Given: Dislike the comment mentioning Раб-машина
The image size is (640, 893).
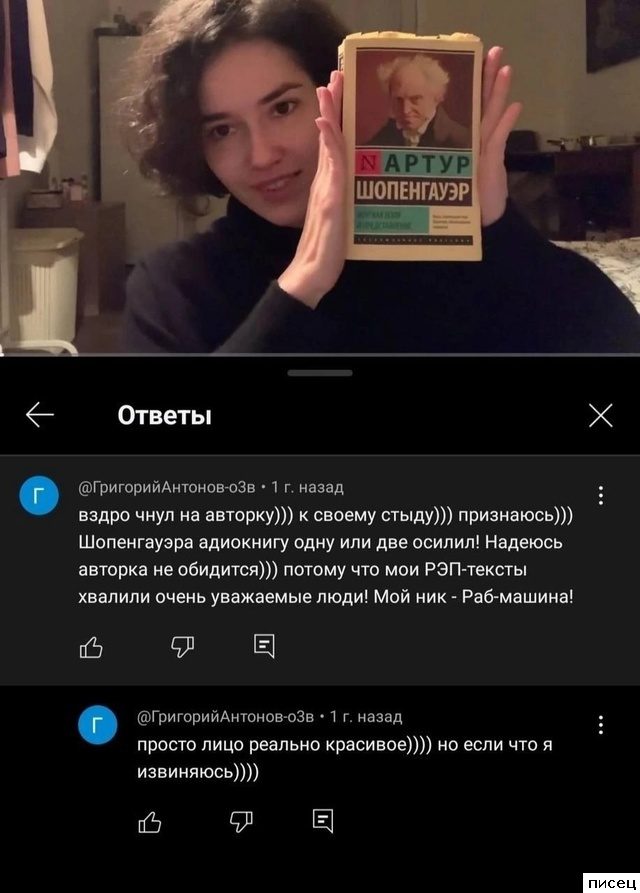Looking at the screenshot, I should point(182,647).
